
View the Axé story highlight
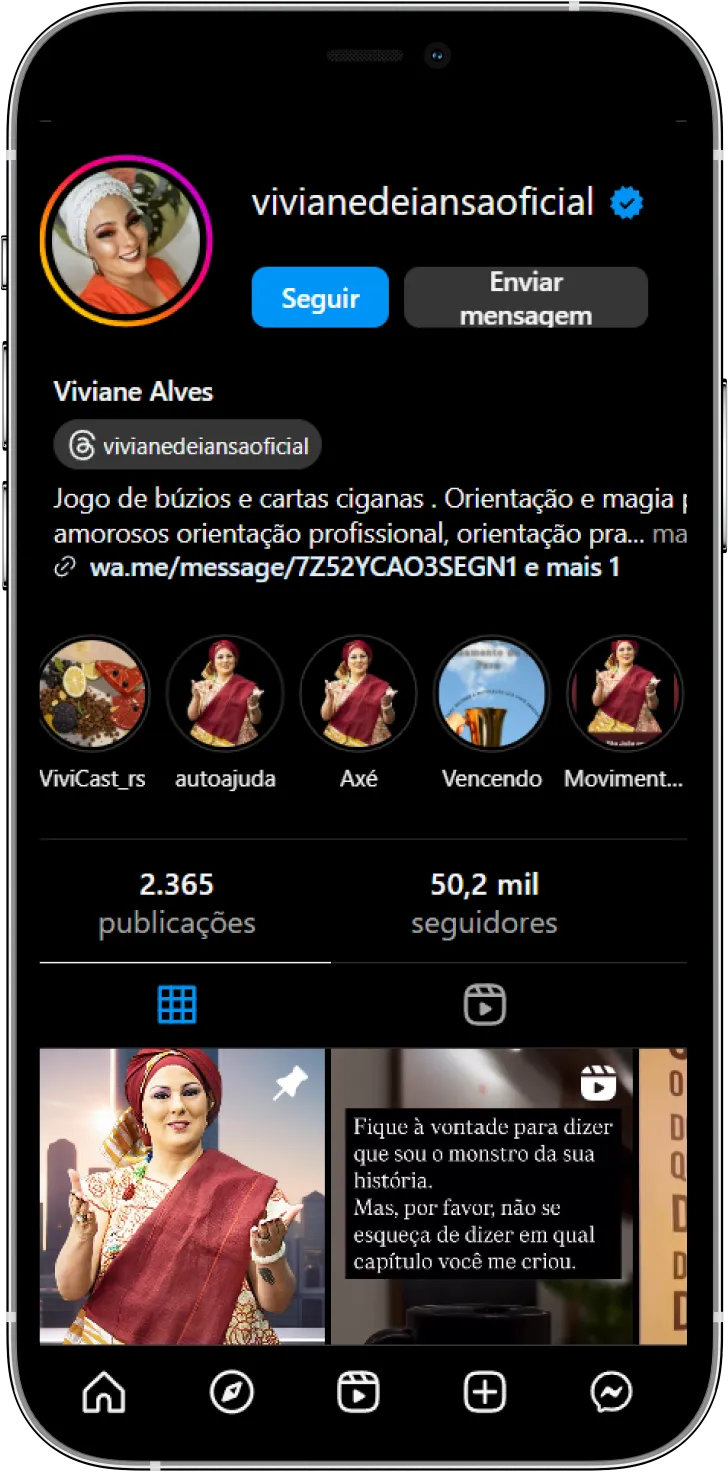pyautogui.click(x=358, y=693)
